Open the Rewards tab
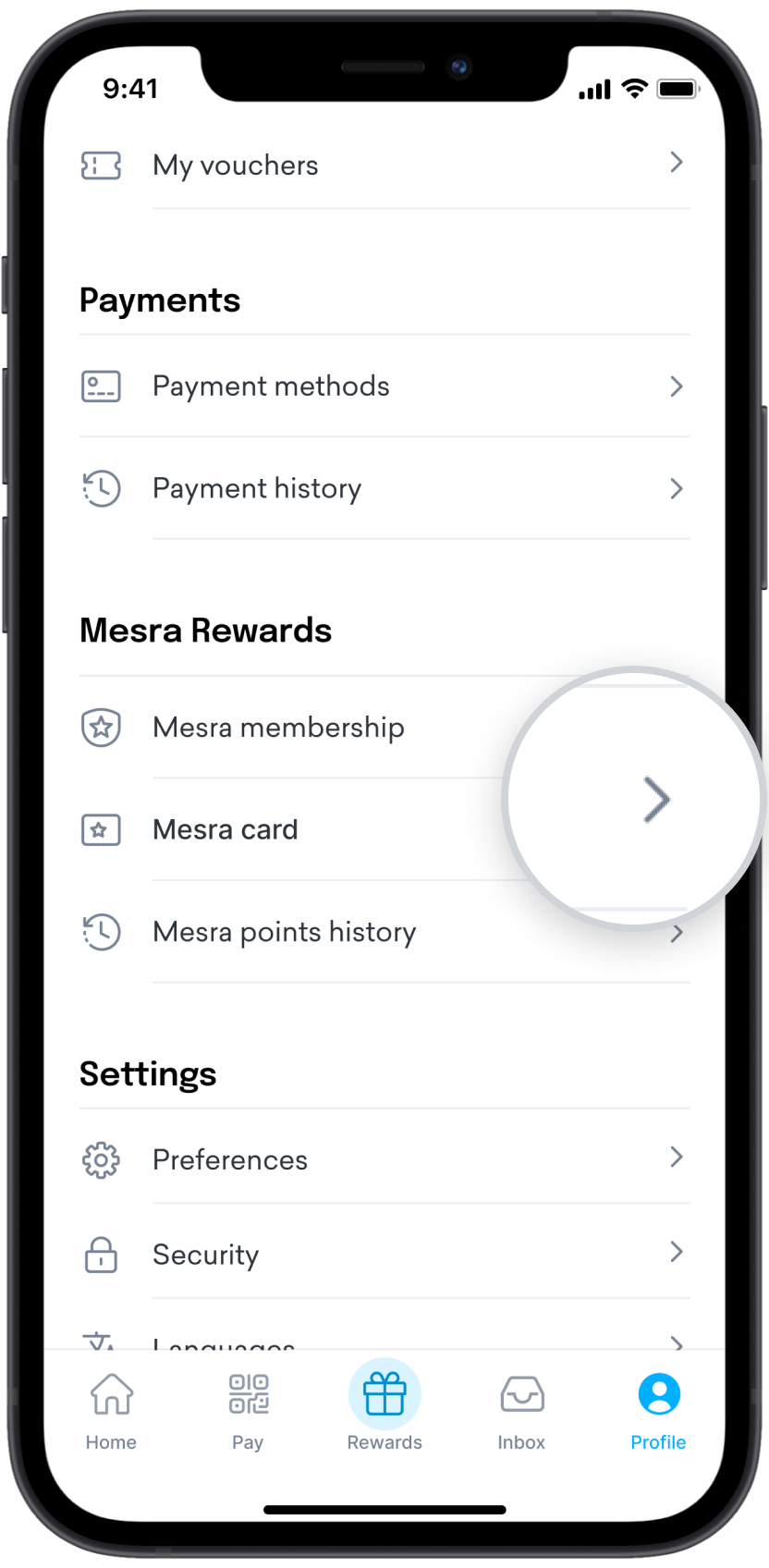 384,1411
